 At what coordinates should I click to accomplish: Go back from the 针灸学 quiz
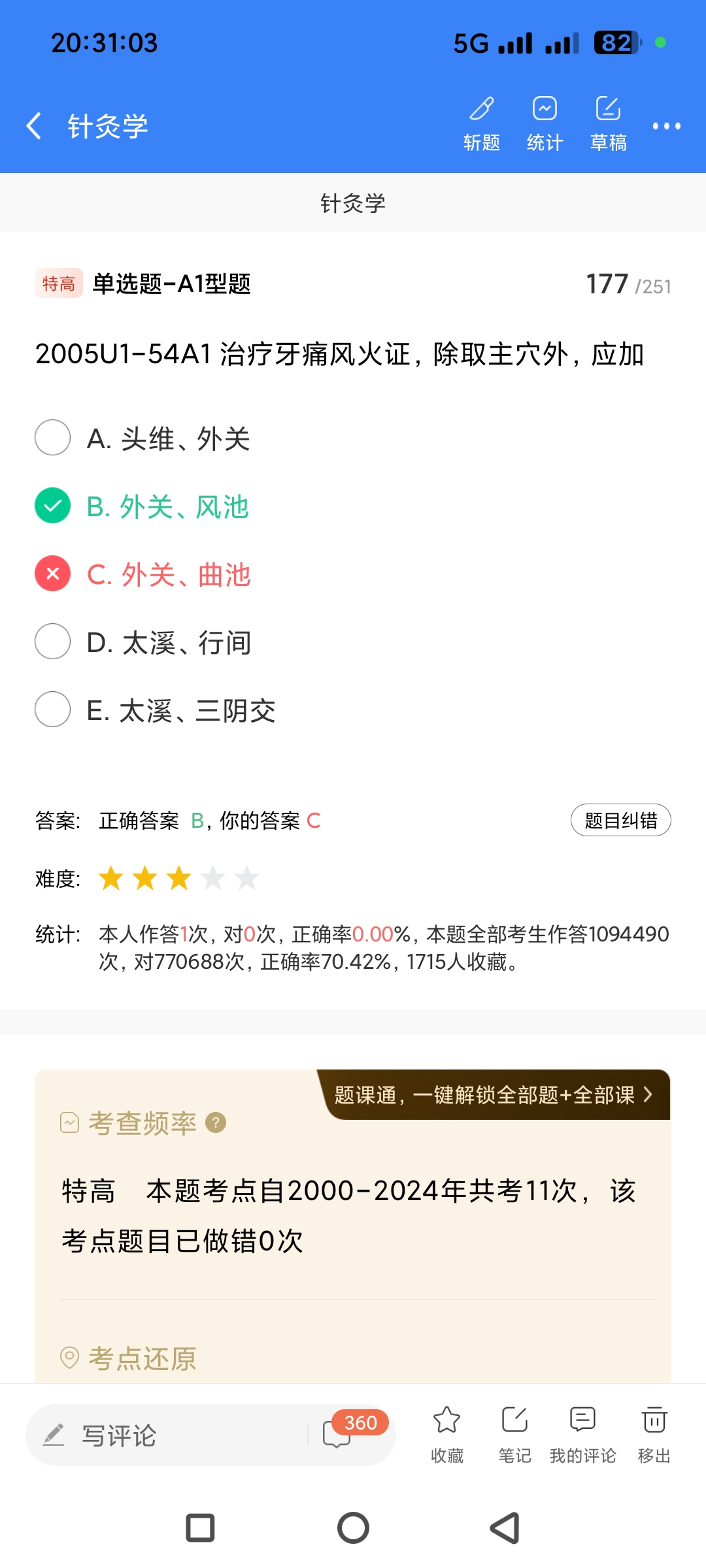point(34,125)
